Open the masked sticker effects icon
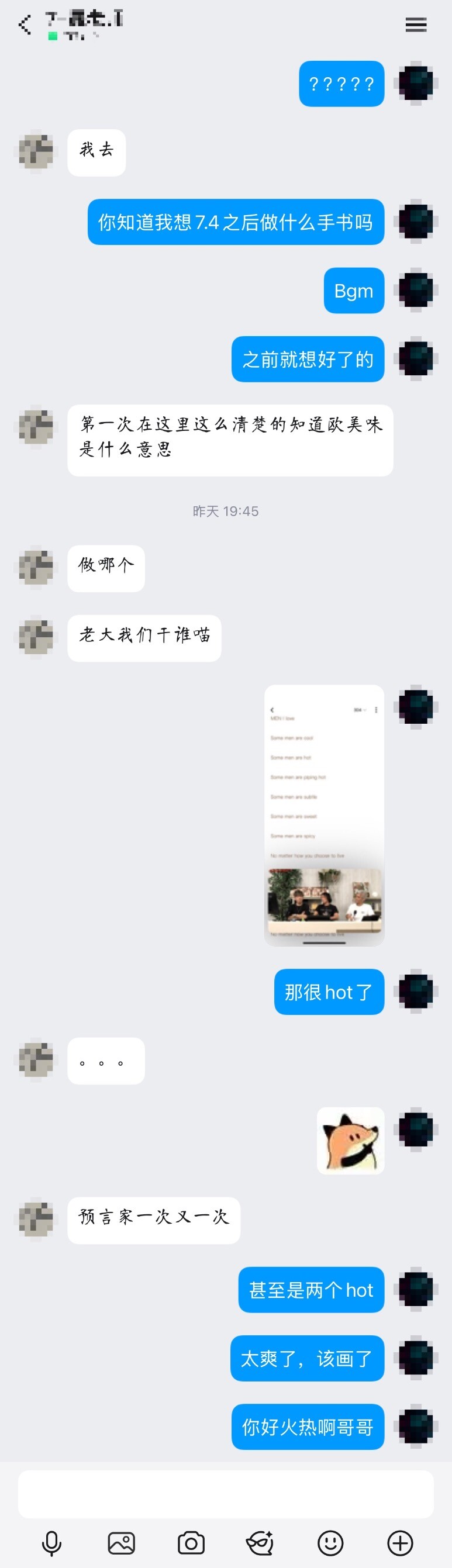Screen dimensions: 452x1568 pos(260,1542)
